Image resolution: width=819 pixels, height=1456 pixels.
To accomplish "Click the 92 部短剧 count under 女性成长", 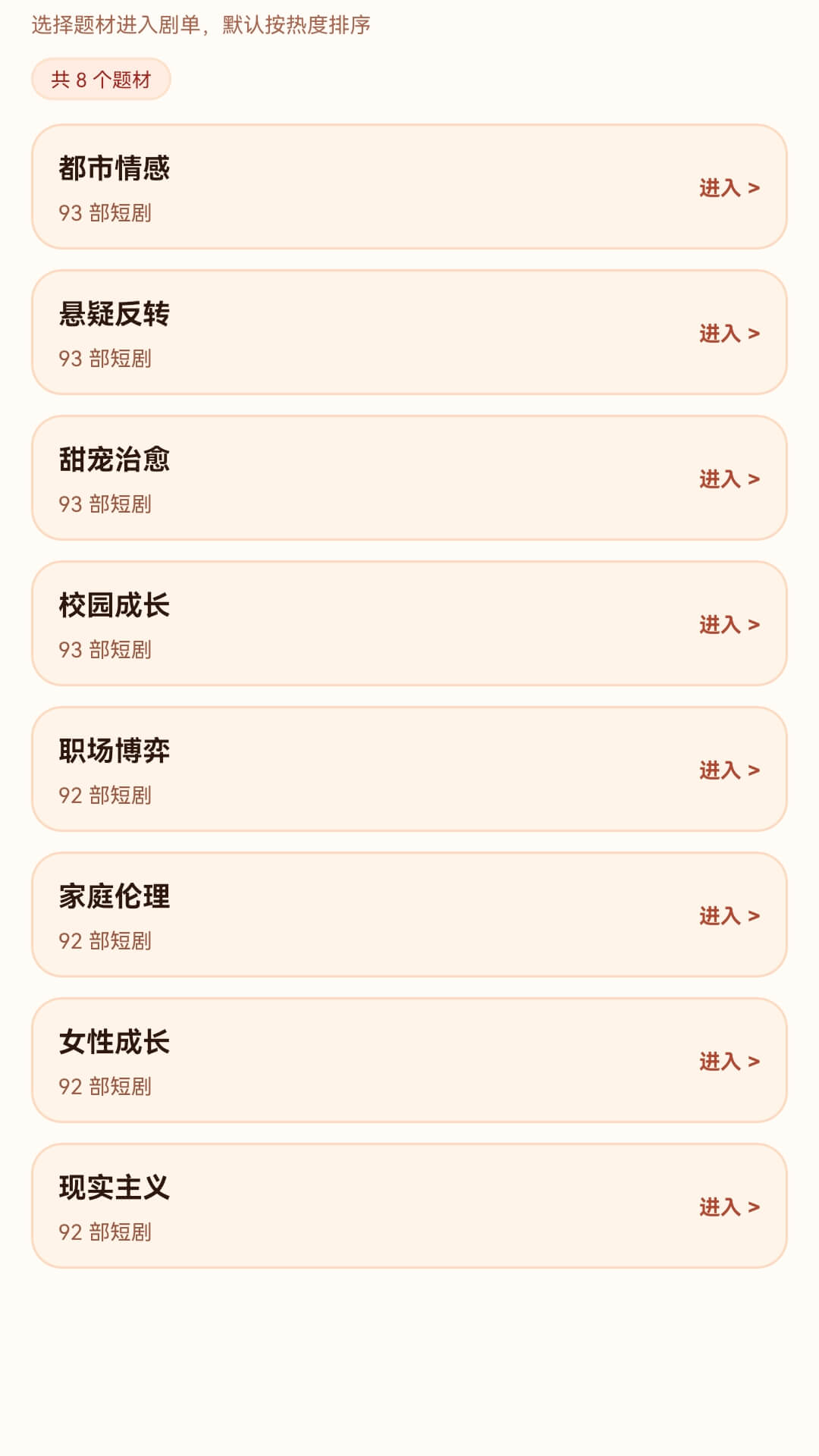I will click(x=105, y=1087).
